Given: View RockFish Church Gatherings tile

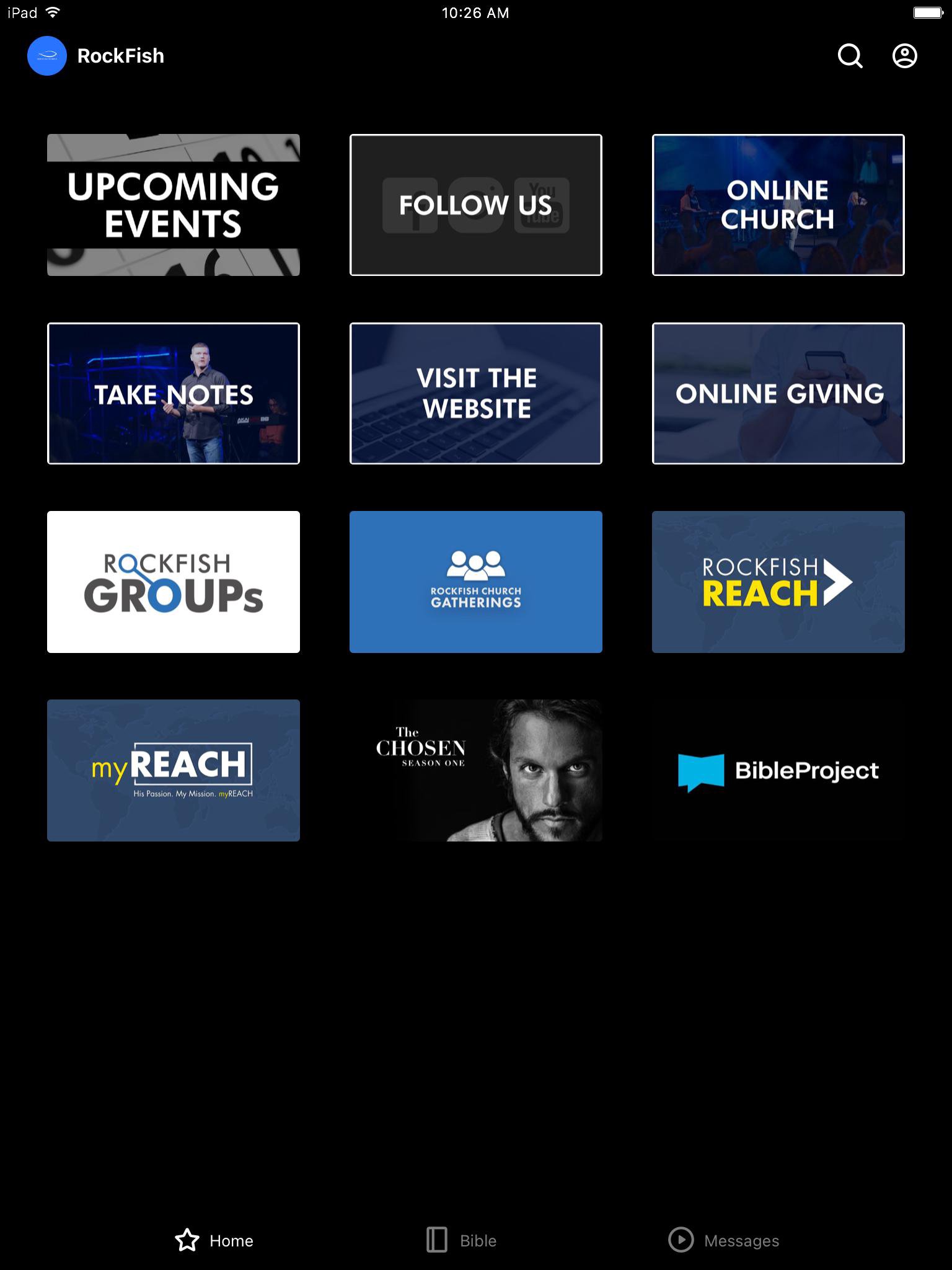Looking at the screenshot, I should pyautogui.click(x=476, y=582).
